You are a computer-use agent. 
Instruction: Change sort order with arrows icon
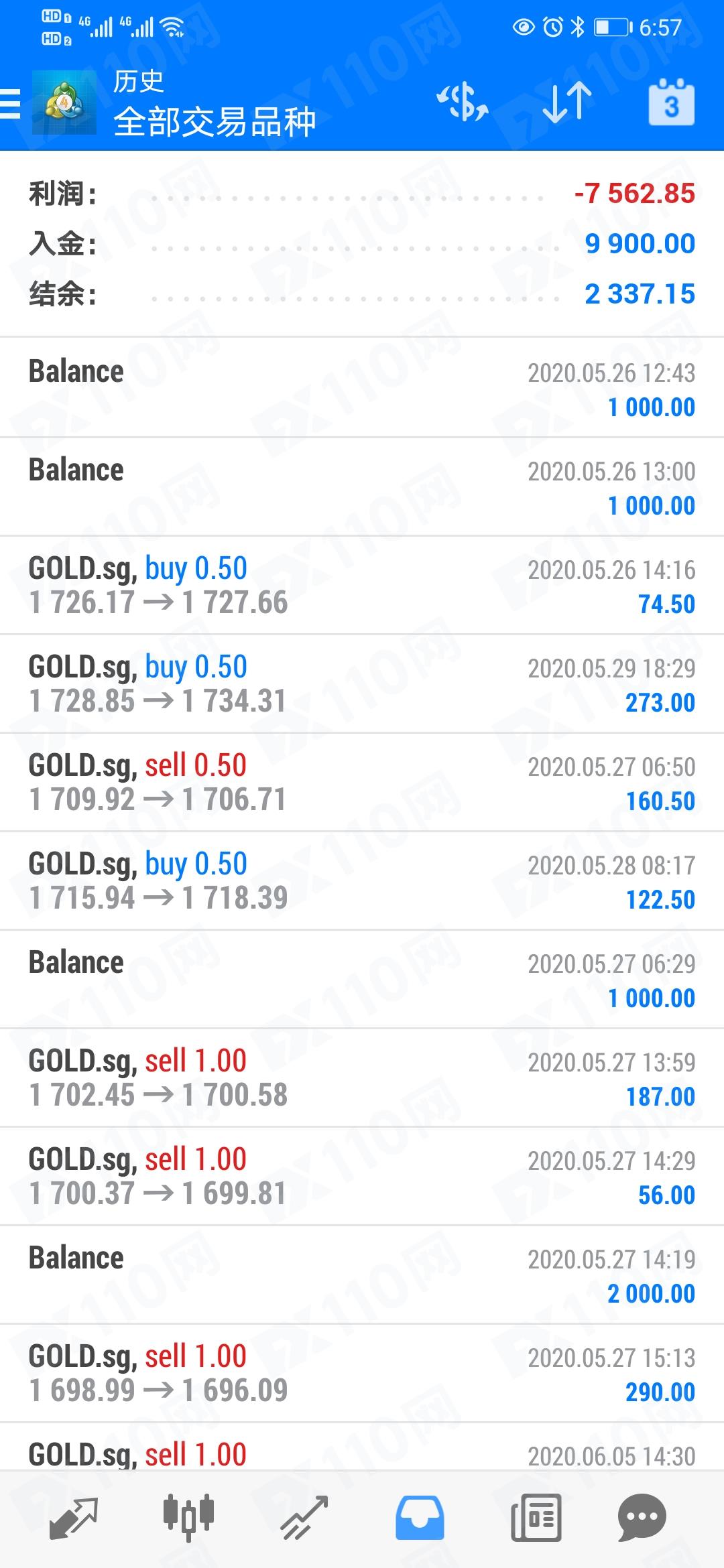[x=567, y=103]
